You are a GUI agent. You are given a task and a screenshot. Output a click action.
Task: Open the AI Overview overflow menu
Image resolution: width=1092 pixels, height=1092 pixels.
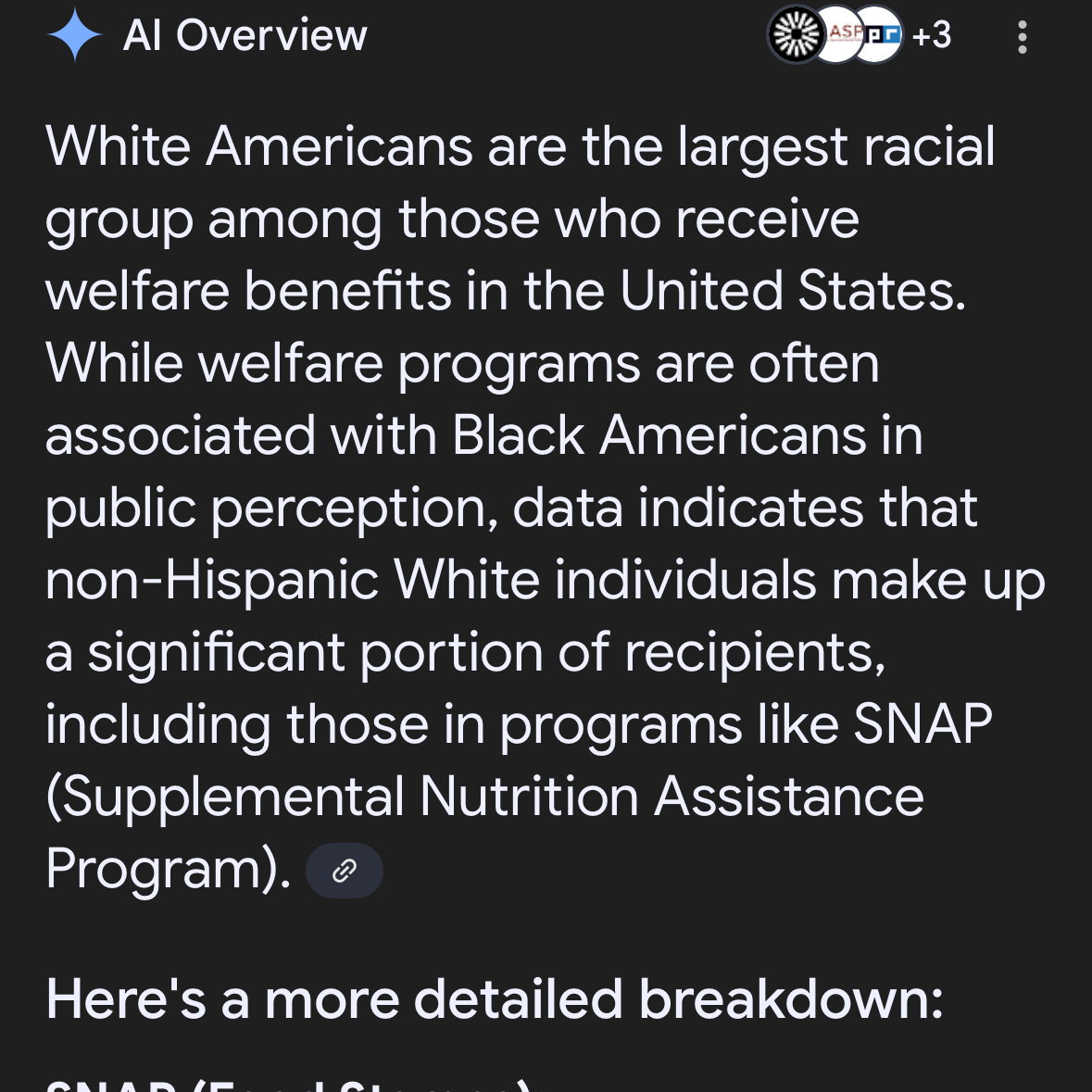[x=1022, y=37]
